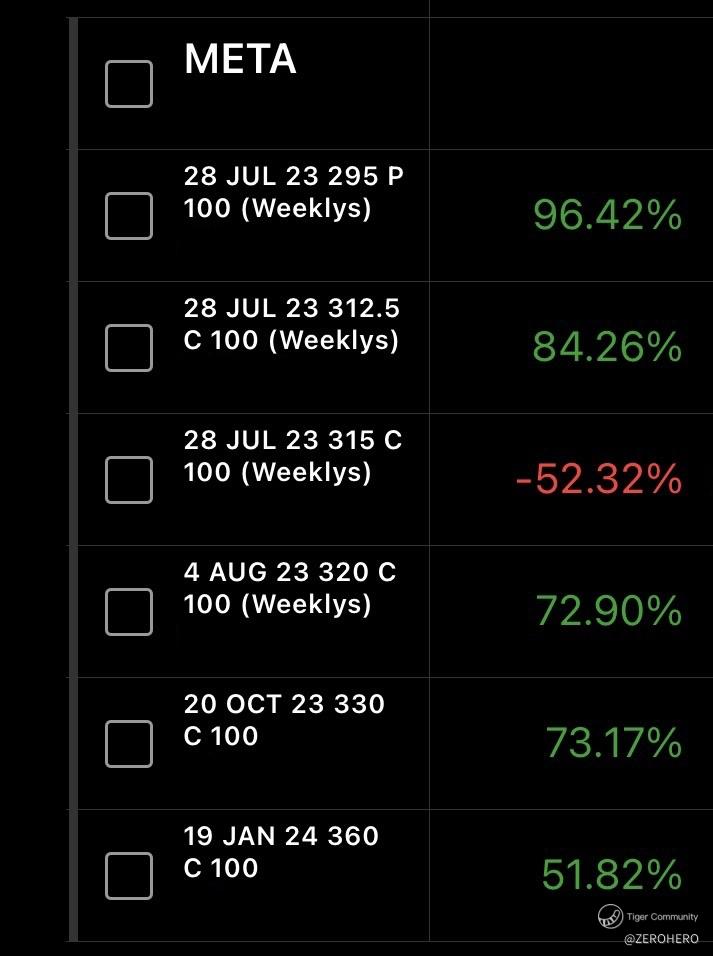The image size is (713, 956).
Task: Select the 28 JUL 23 295 P checkbox
Action: [129, 216]
